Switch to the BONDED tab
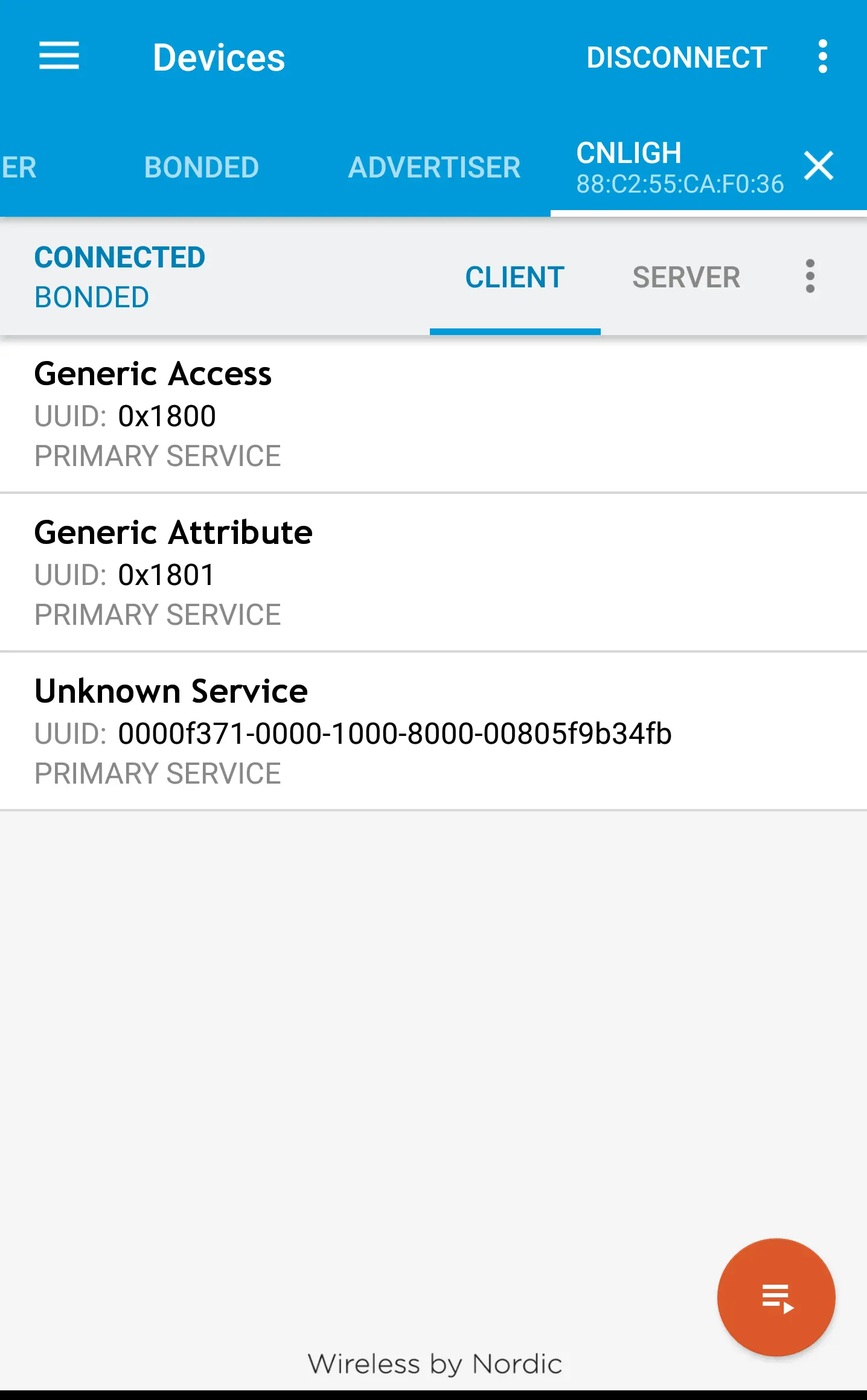This screenshot has height=1400, width=867. [x=202, y=167]
